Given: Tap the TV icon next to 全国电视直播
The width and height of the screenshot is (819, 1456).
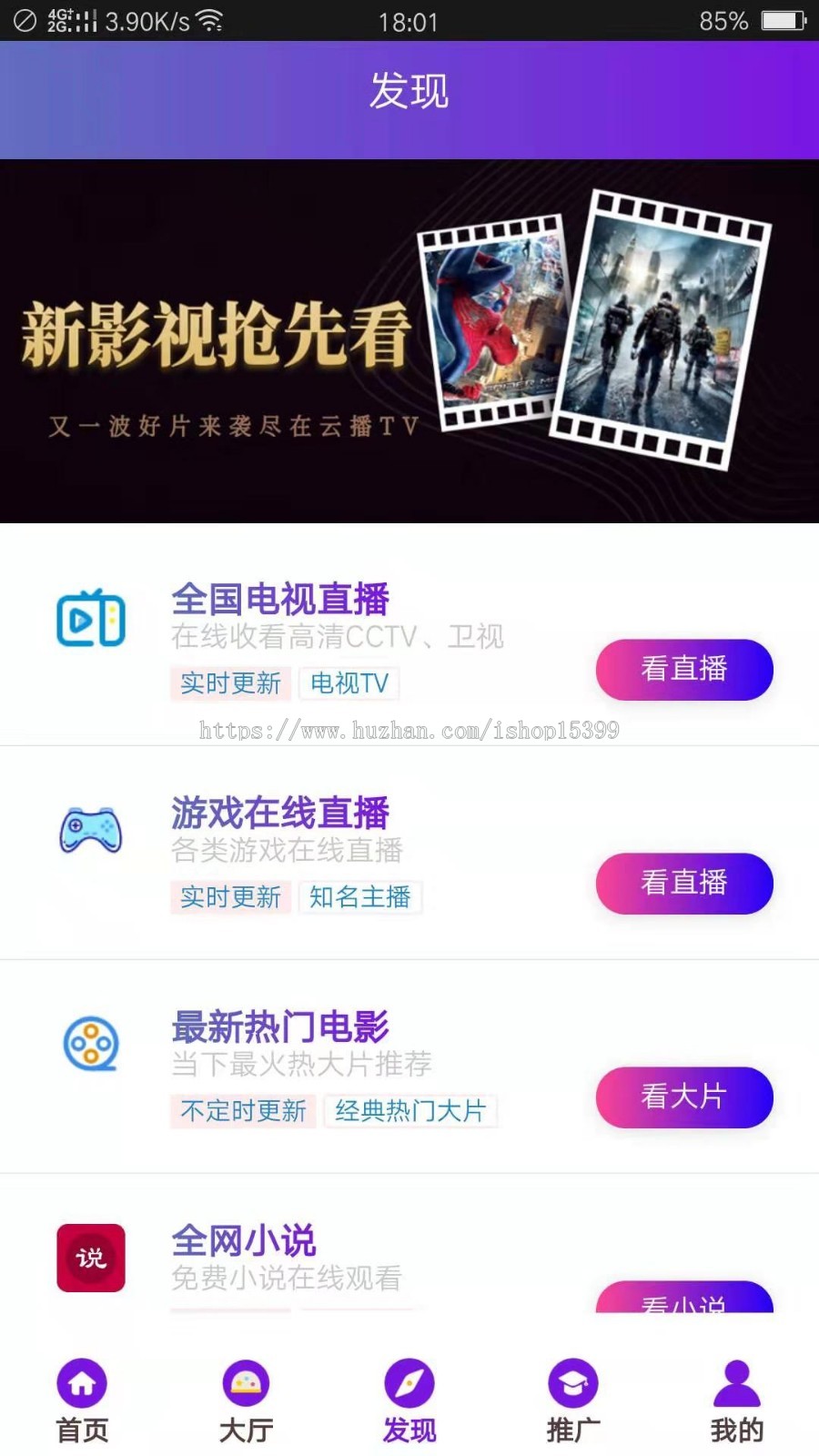Looking at the screenshot, I should (x=90, y=621).
